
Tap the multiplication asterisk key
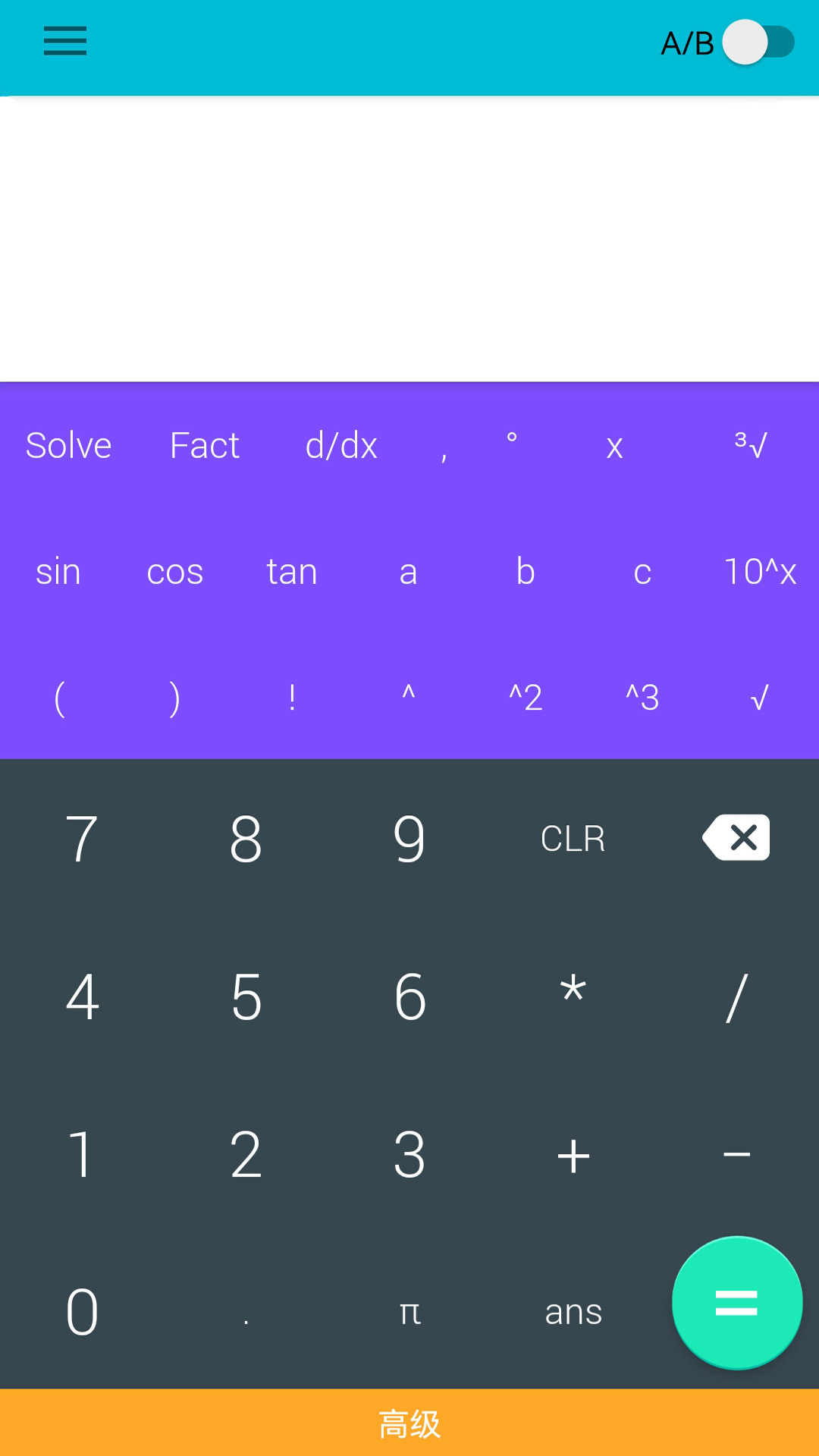click(x=573, y=994)
